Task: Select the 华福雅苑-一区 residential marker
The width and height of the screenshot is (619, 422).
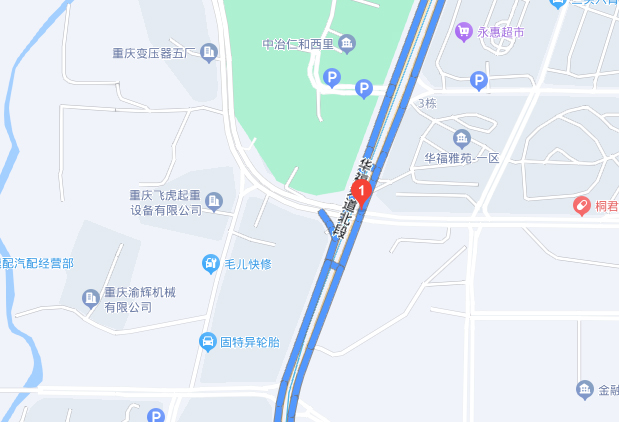Action: 461,138
